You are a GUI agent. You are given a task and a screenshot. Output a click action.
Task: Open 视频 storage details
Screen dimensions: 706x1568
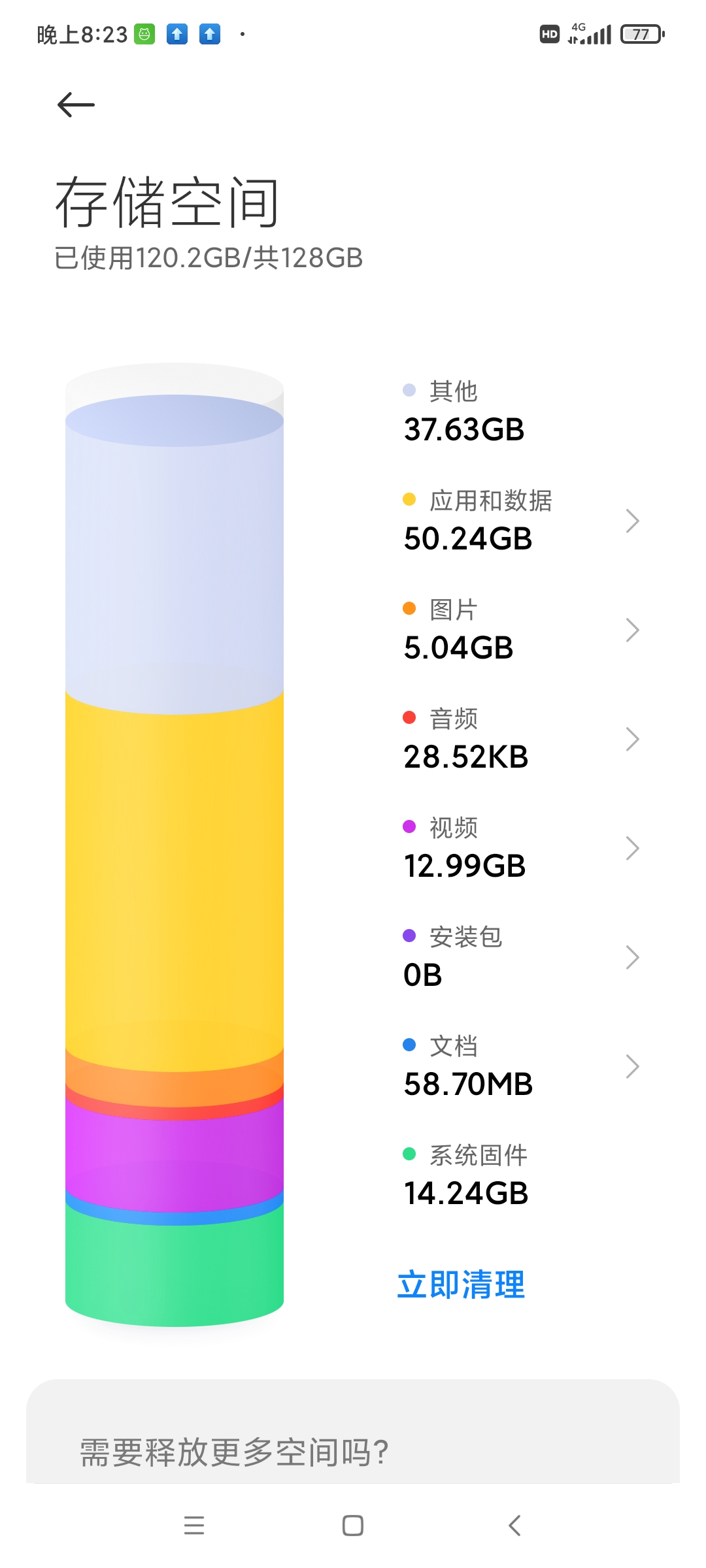[520, 848]
